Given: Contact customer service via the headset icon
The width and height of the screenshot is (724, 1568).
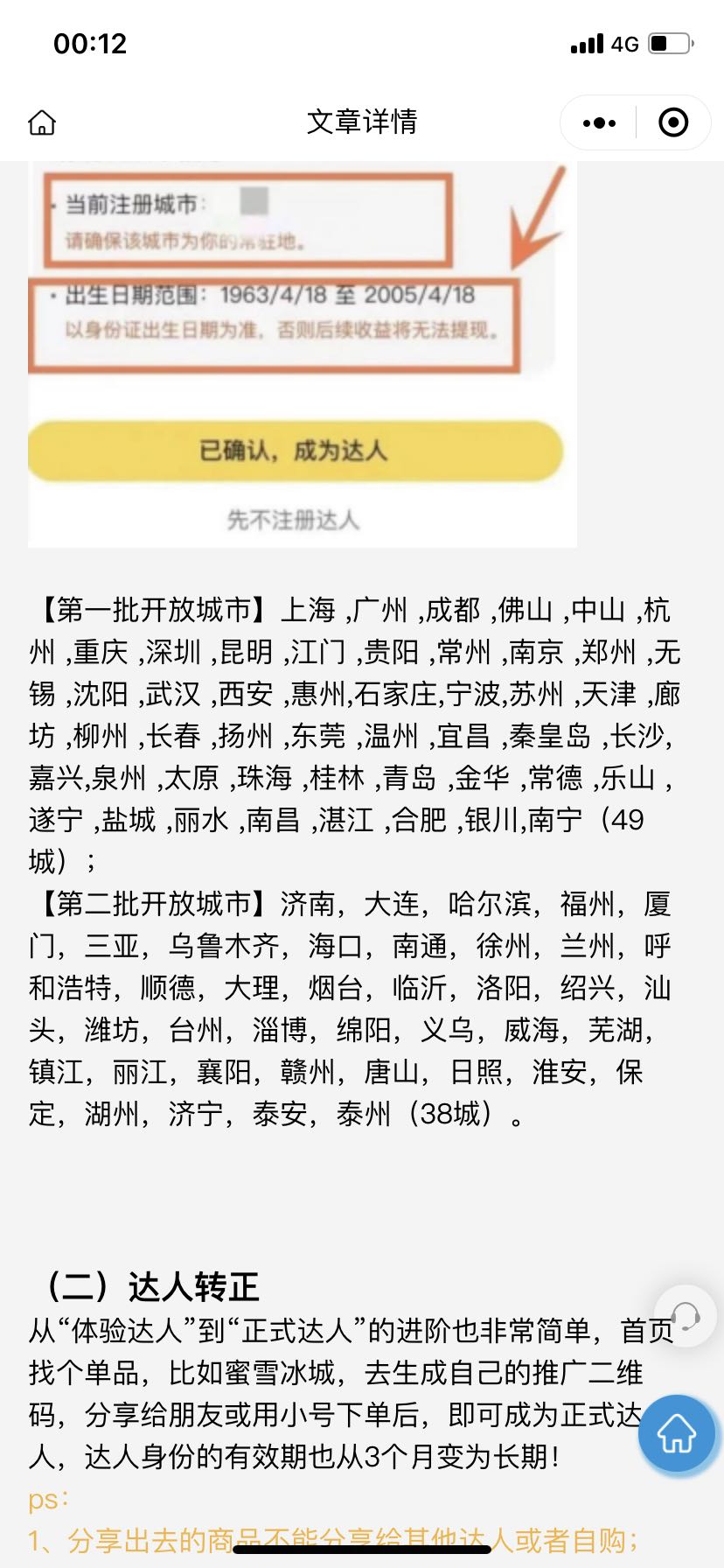Looking at the screenshot, I should click(686, 1315).
